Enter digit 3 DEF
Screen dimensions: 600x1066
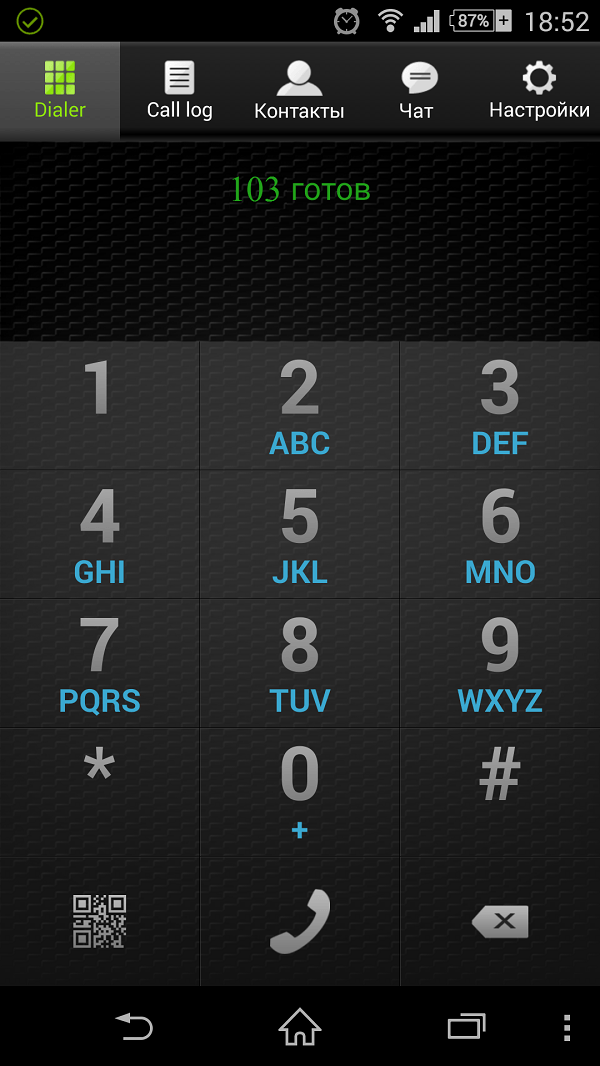[x=500, y=405]
